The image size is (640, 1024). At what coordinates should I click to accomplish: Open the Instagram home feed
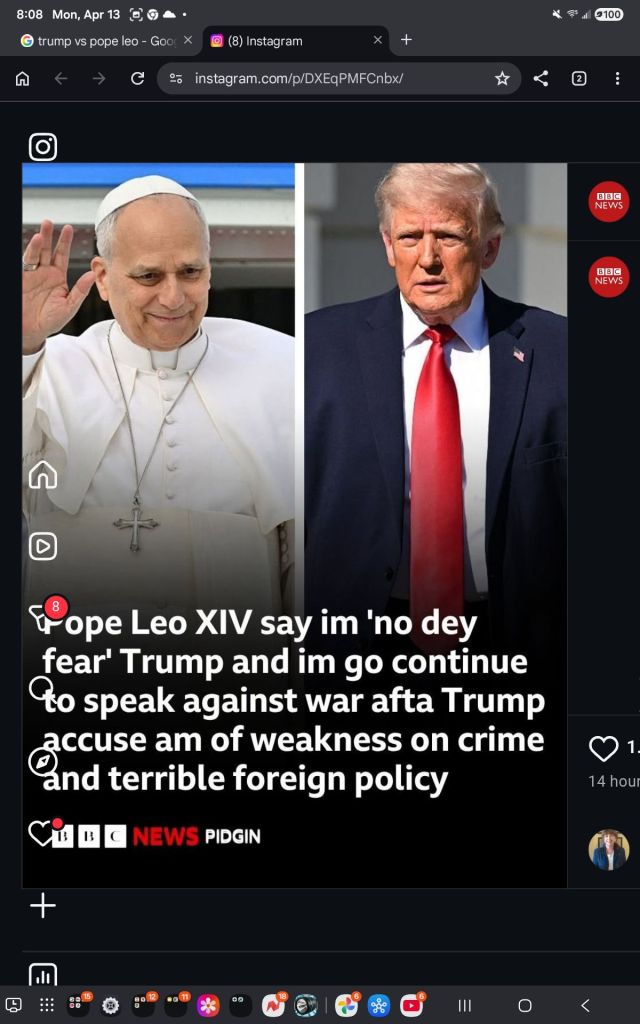43,474
